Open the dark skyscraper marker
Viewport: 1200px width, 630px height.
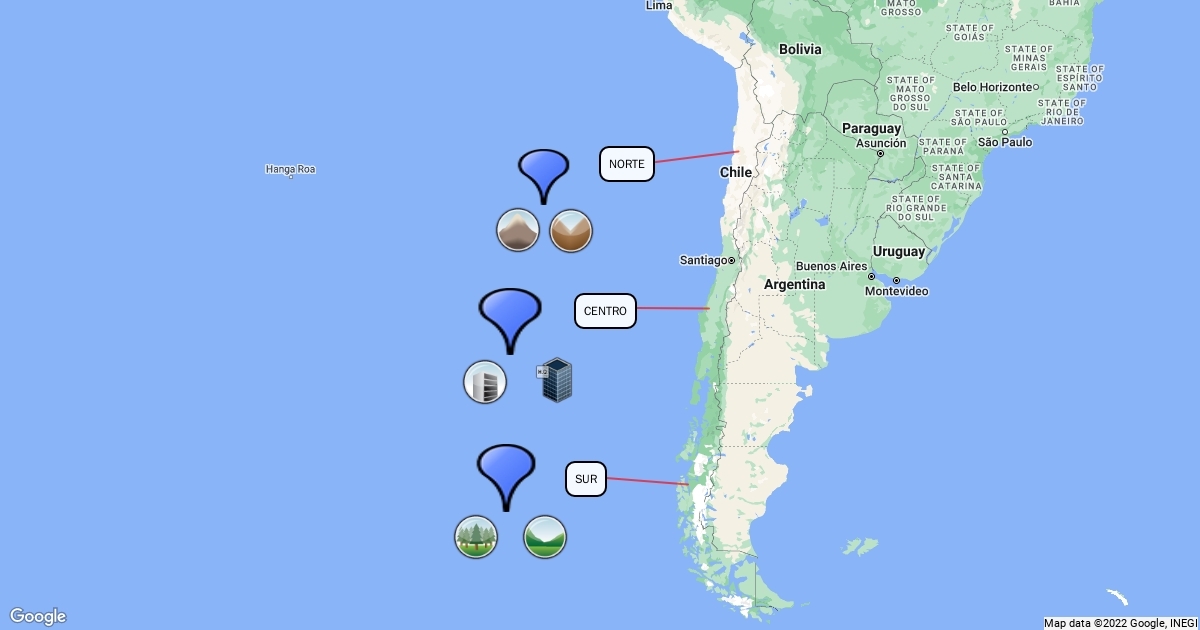click(556, 380)
